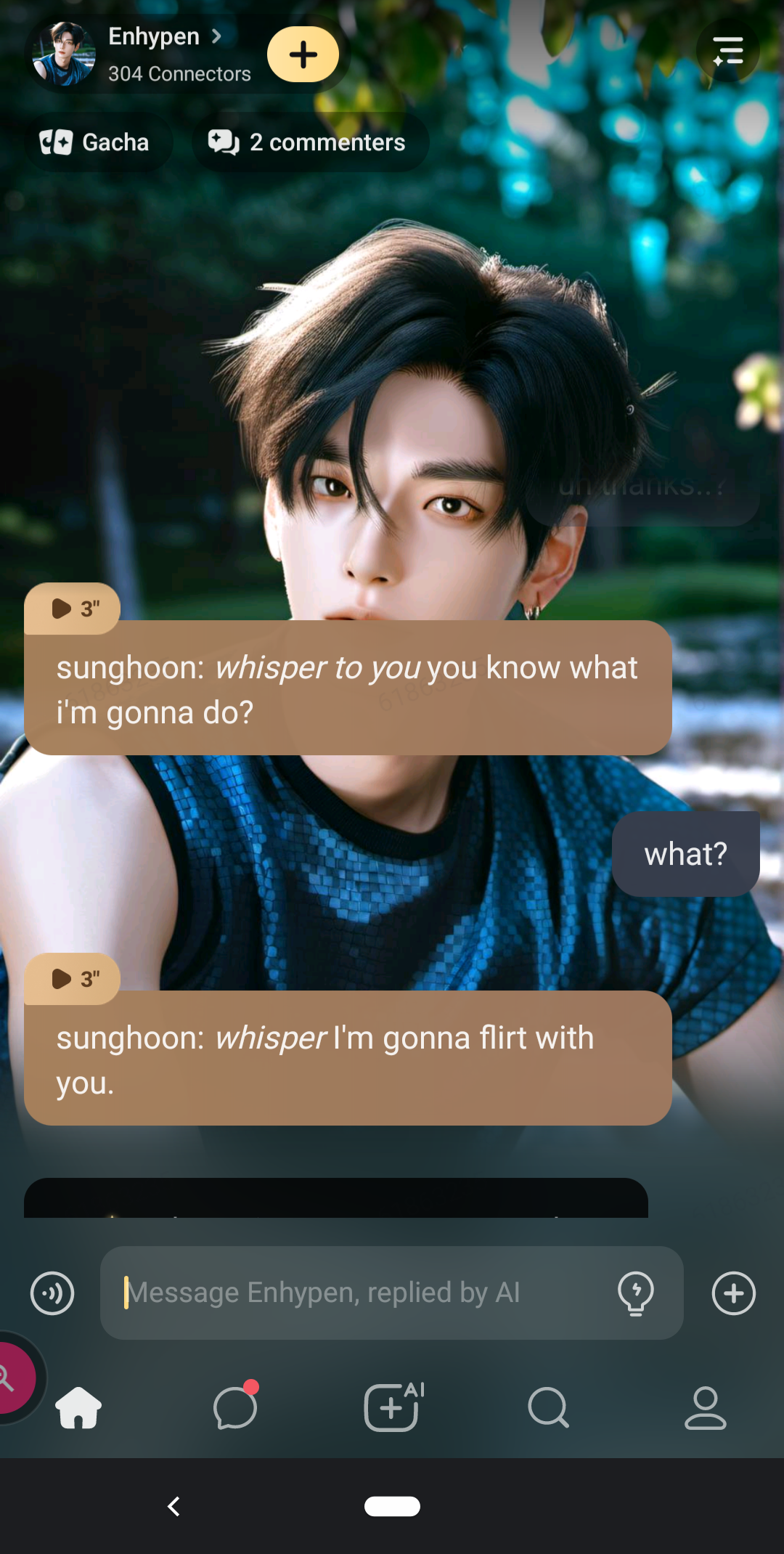
Task: Tap the yellow plus connect button
Action: [303, 54]
